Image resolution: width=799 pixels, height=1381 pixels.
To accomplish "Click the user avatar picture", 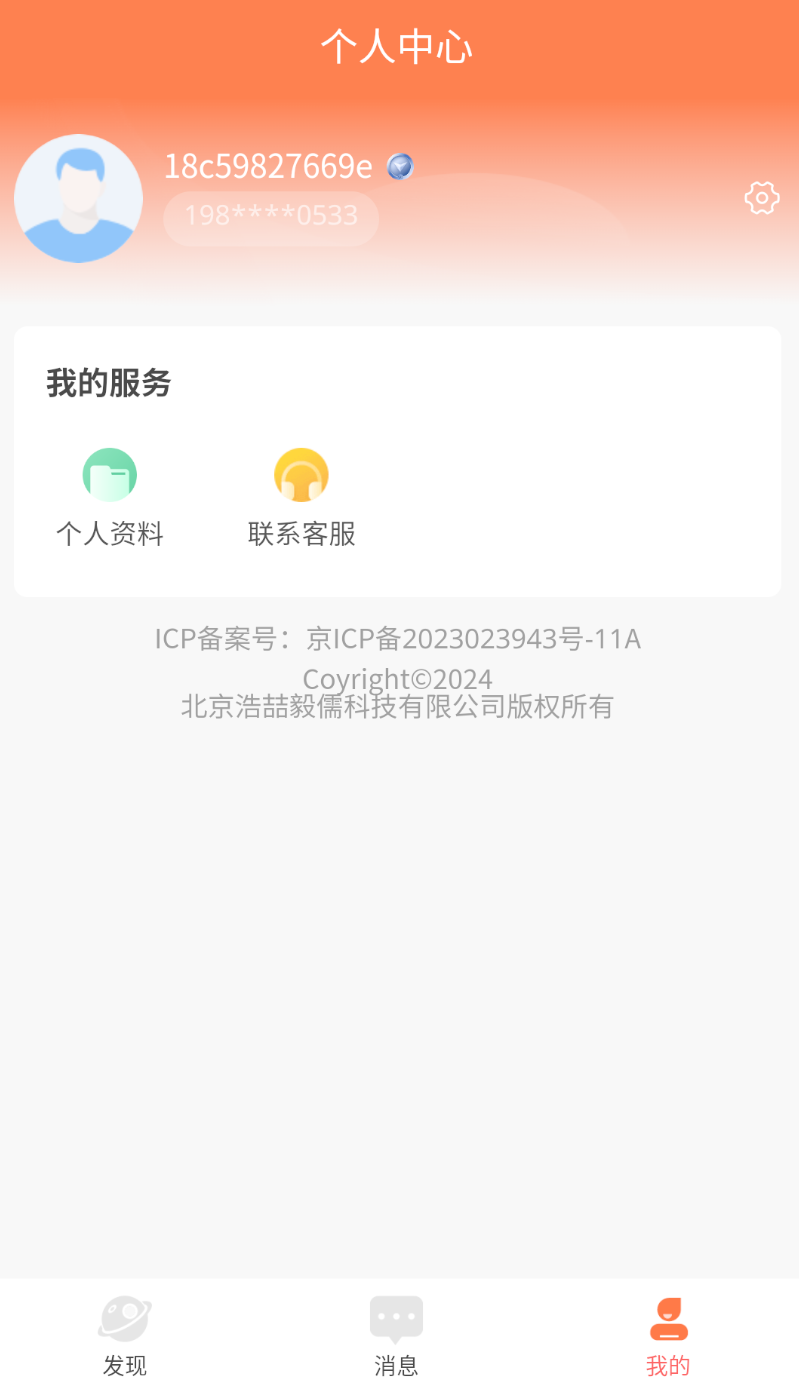I will 78,198.
